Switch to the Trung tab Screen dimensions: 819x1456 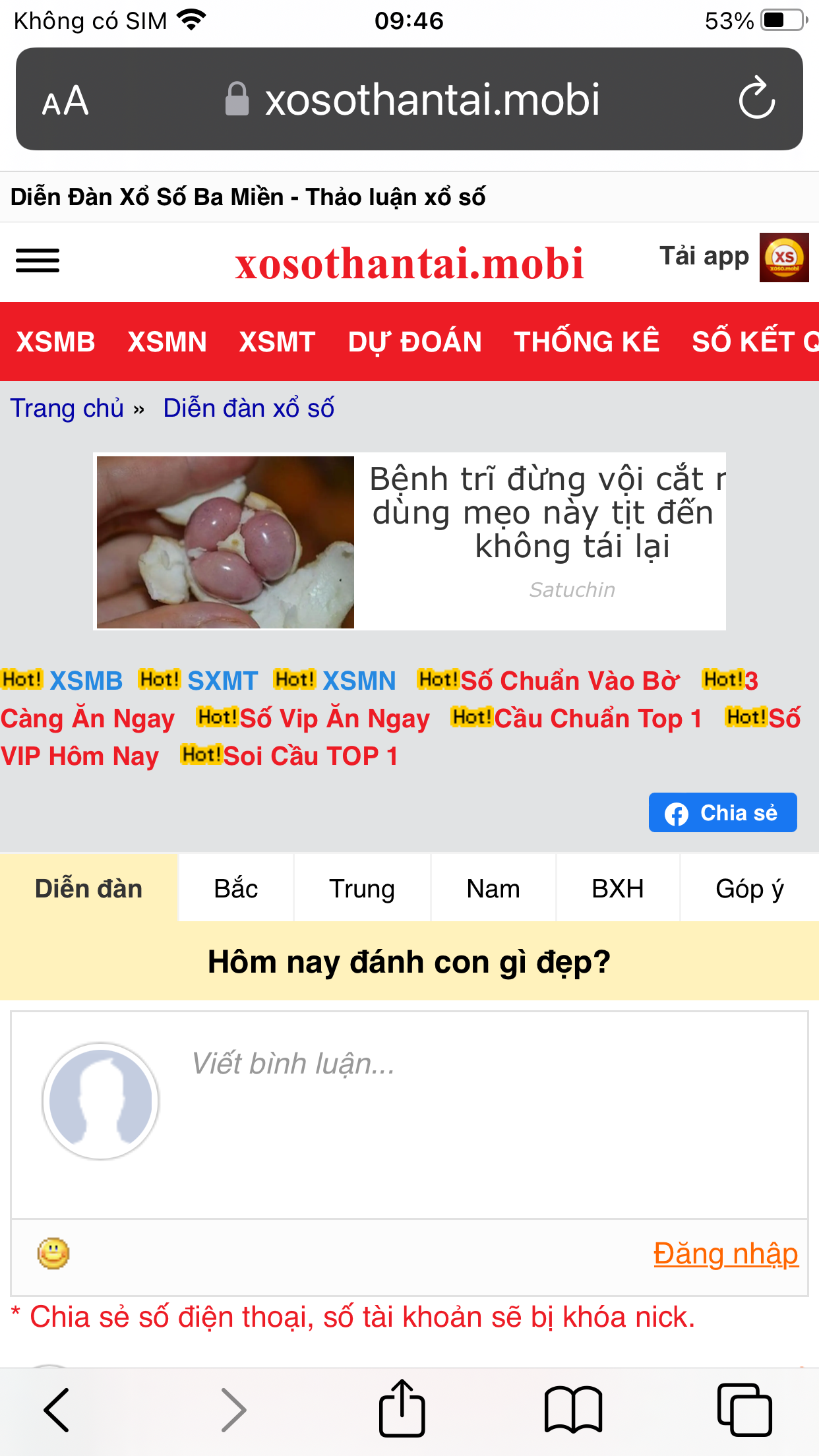[x=361, y=888]
